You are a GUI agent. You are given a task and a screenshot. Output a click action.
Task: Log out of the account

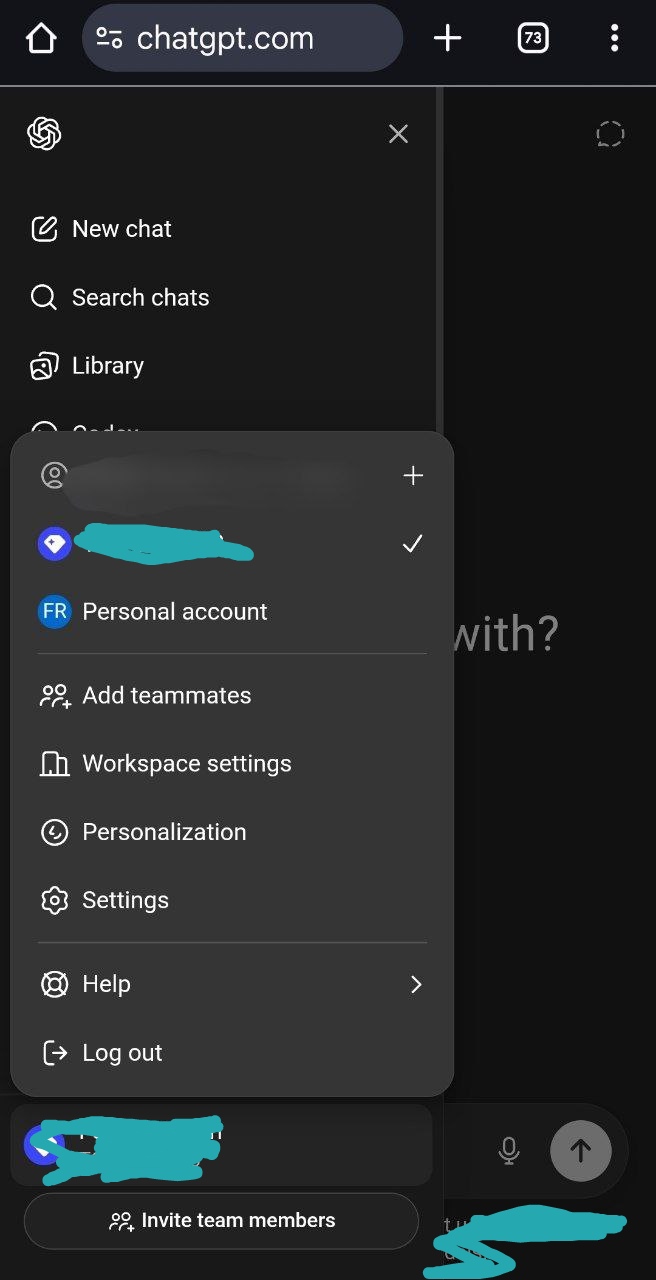(121, 1053)
